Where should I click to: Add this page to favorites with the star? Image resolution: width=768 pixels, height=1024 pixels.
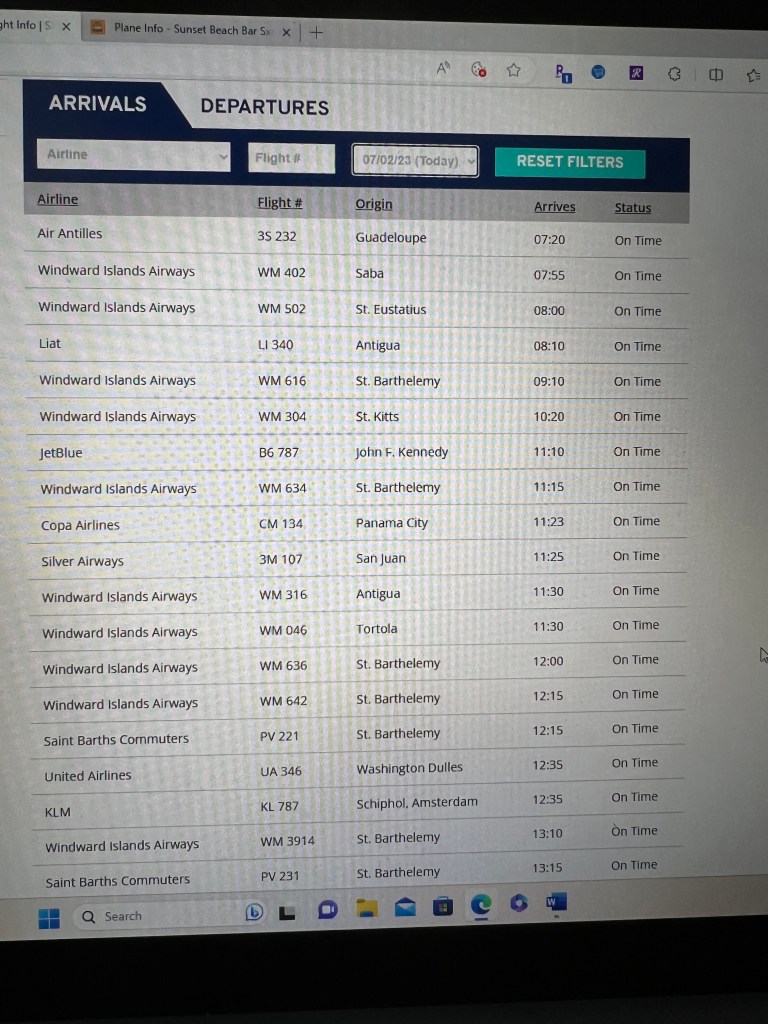tap(514, 70)
